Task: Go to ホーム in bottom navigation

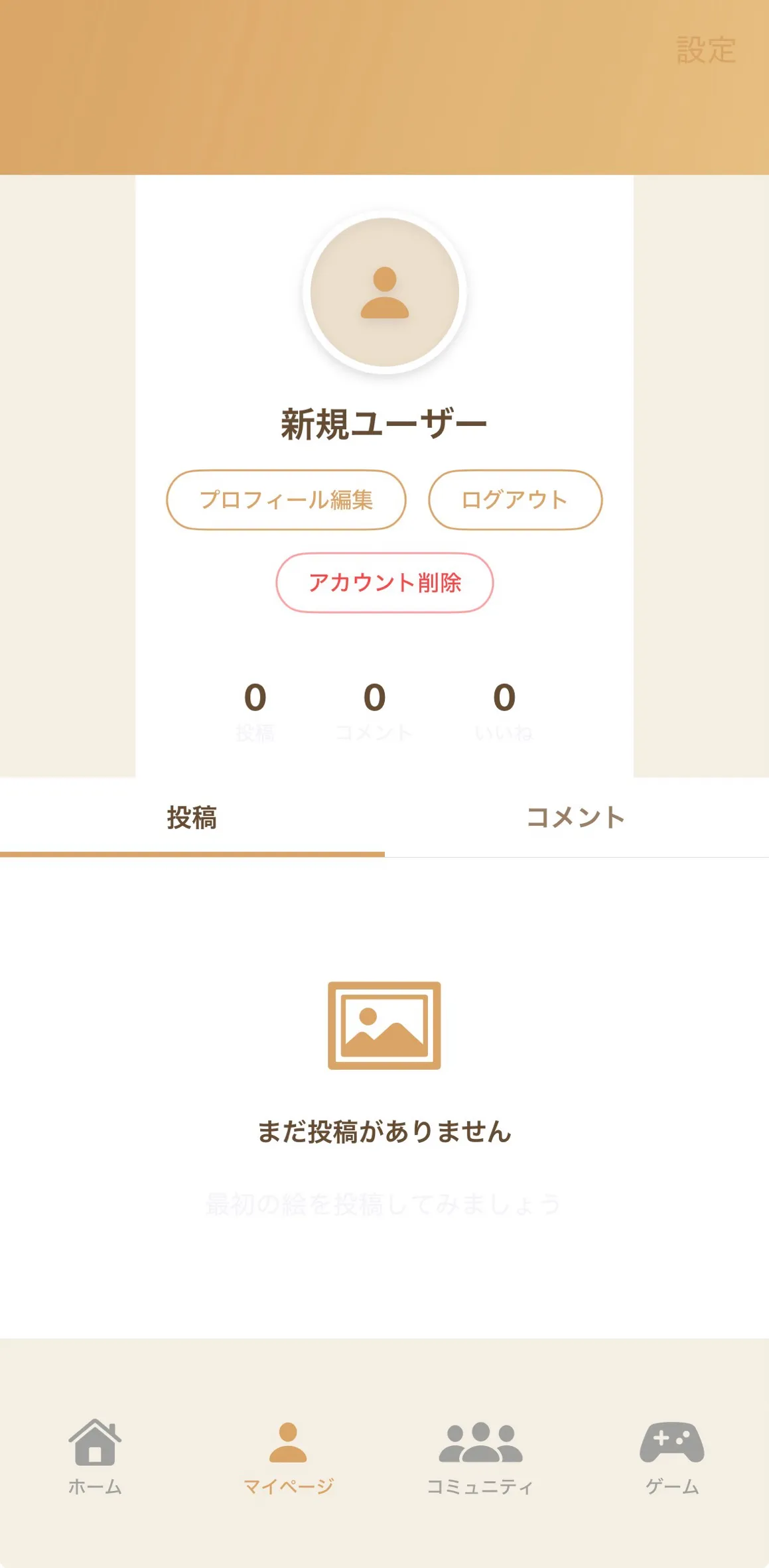Action: pyautogui.click(x=96, y=1457)
